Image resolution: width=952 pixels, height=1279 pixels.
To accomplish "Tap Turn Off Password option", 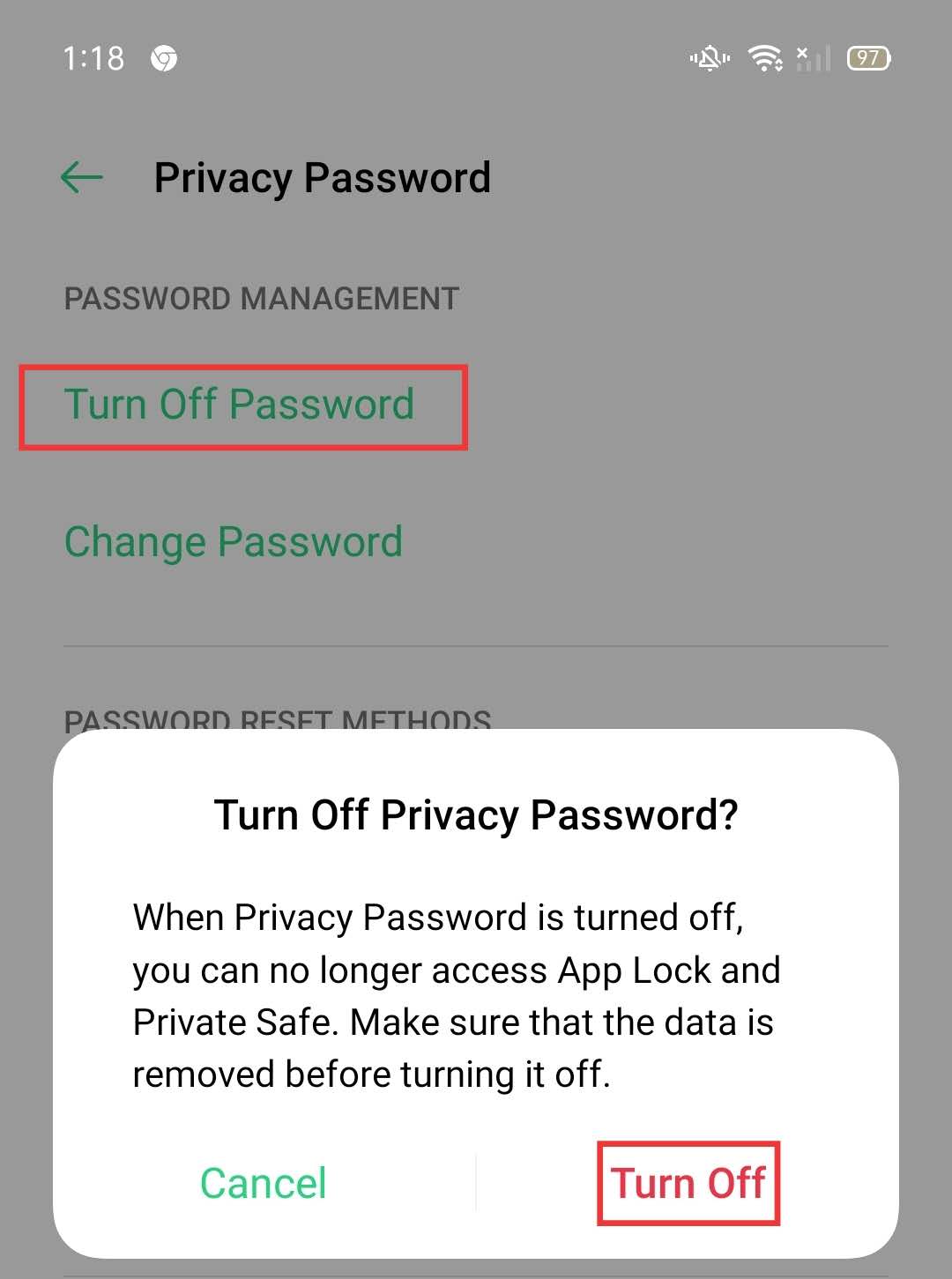I will pyautogui.click(x=240, y=405).
